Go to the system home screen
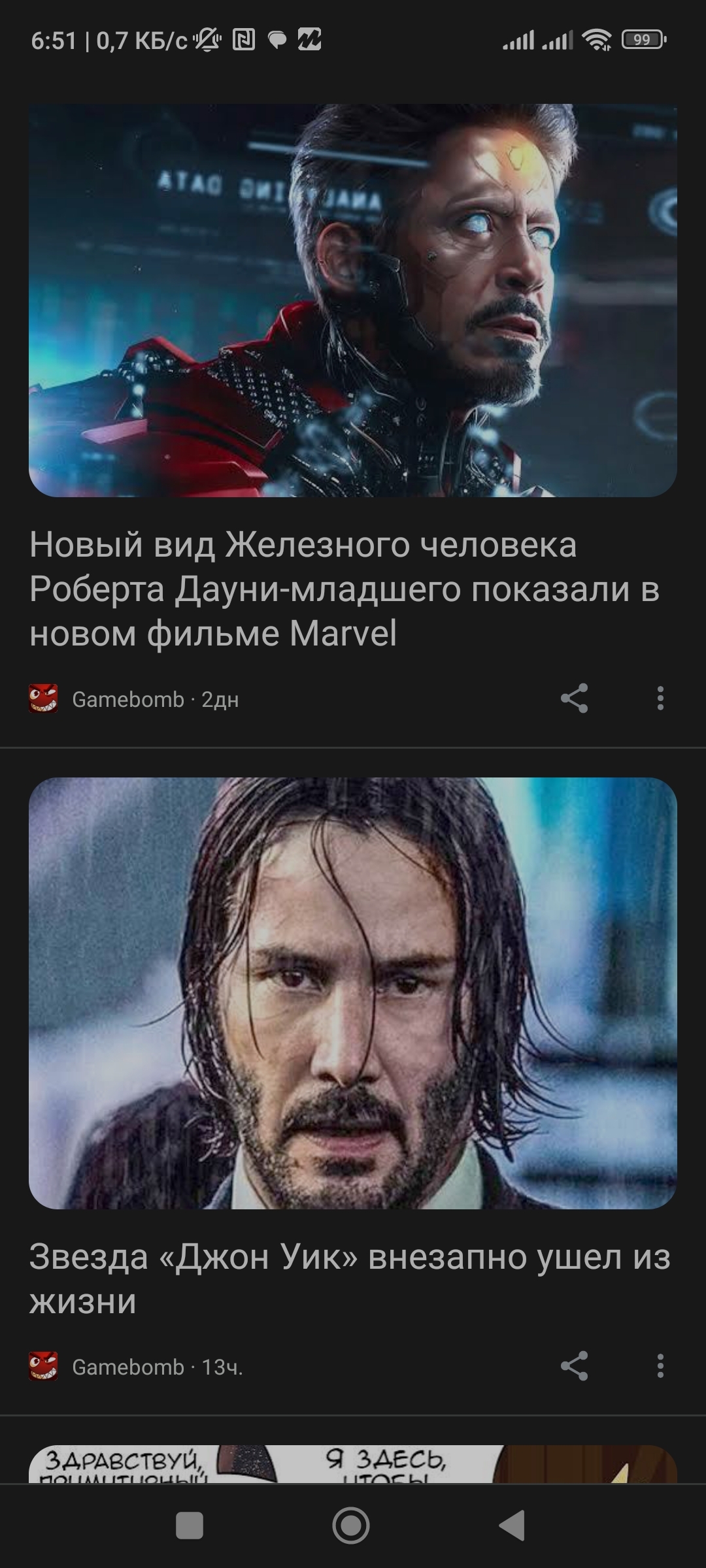The width and height of the screenshot is (706, 1568). [351, 1526]
